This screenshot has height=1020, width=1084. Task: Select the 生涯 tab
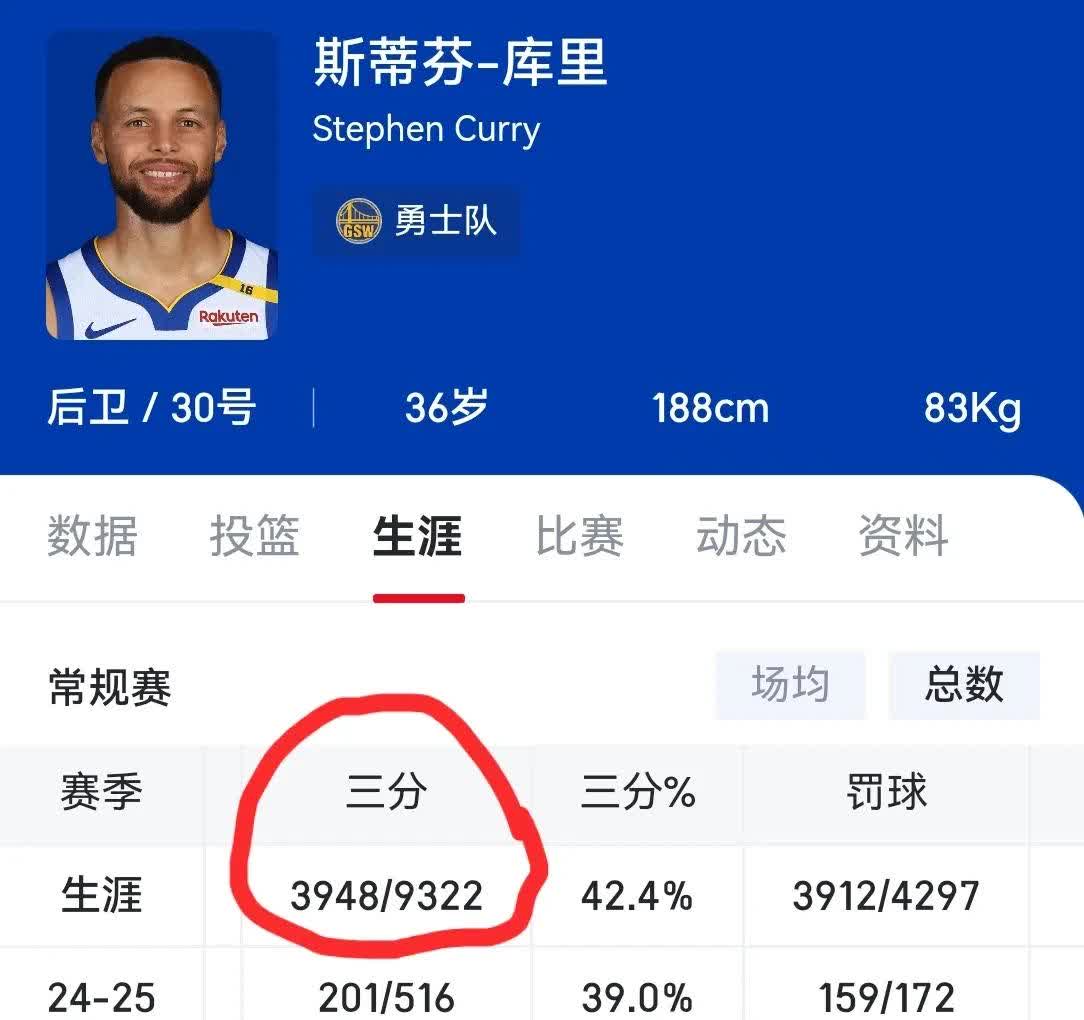417,536
